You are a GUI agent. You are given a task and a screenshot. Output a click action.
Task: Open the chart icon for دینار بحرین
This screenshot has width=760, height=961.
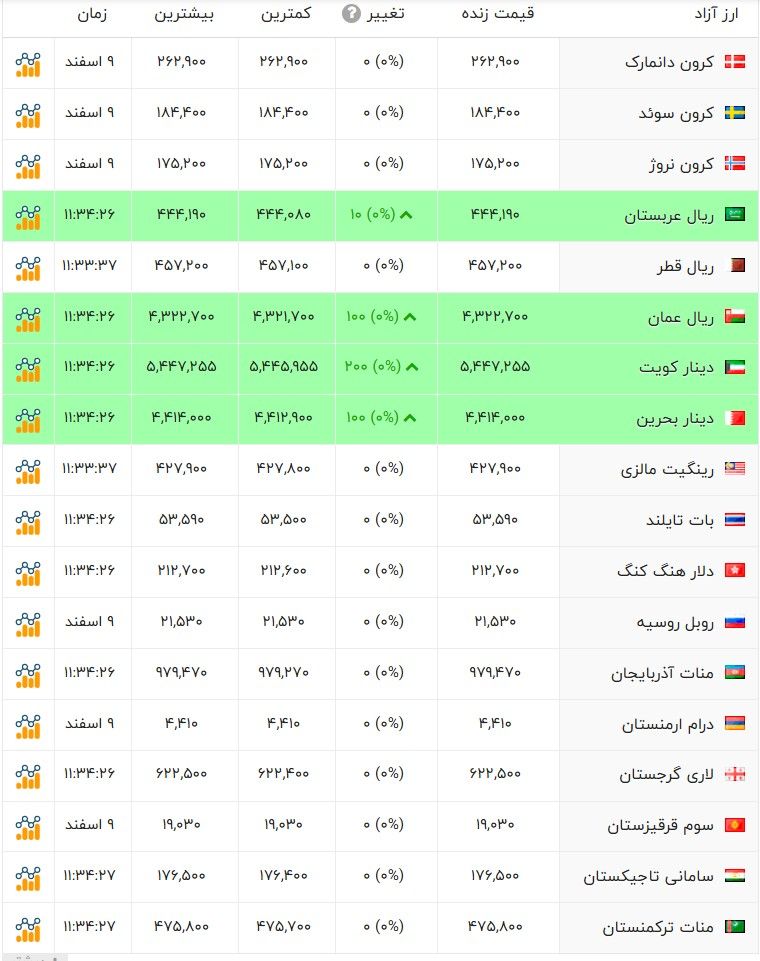28,419
